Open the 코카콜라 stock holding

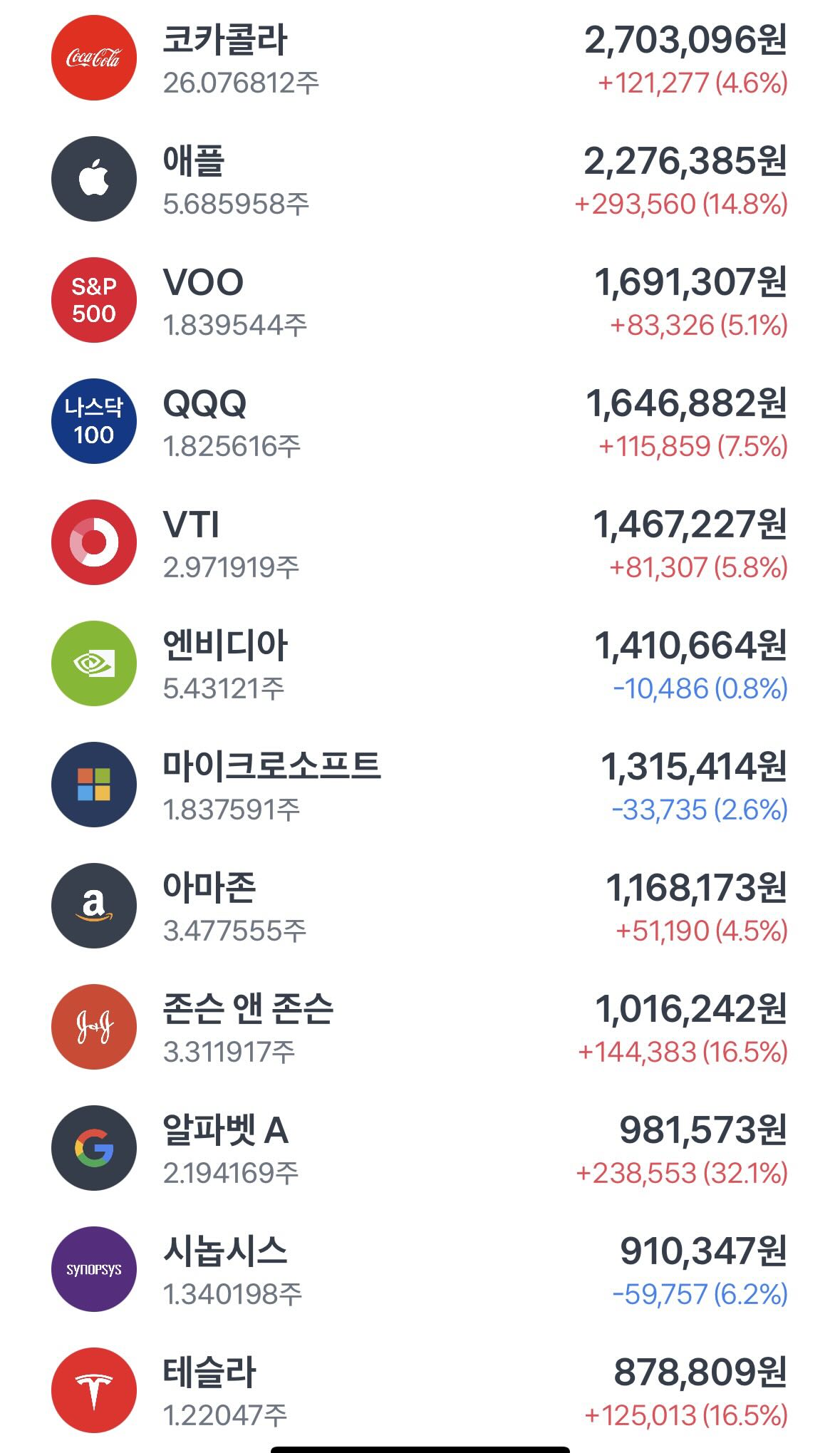pyautogui.click(x=420, y=58)
